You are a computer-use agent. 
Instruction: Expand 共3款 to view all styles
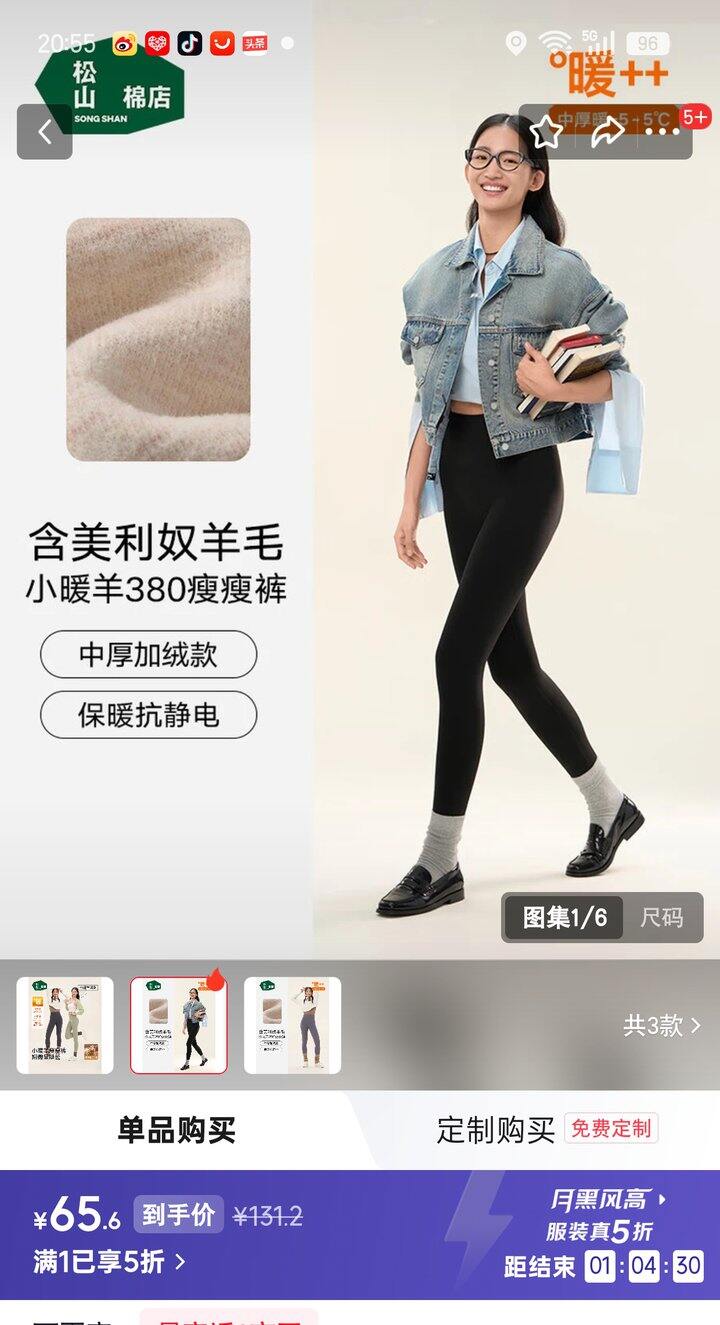pos(661,1025)
